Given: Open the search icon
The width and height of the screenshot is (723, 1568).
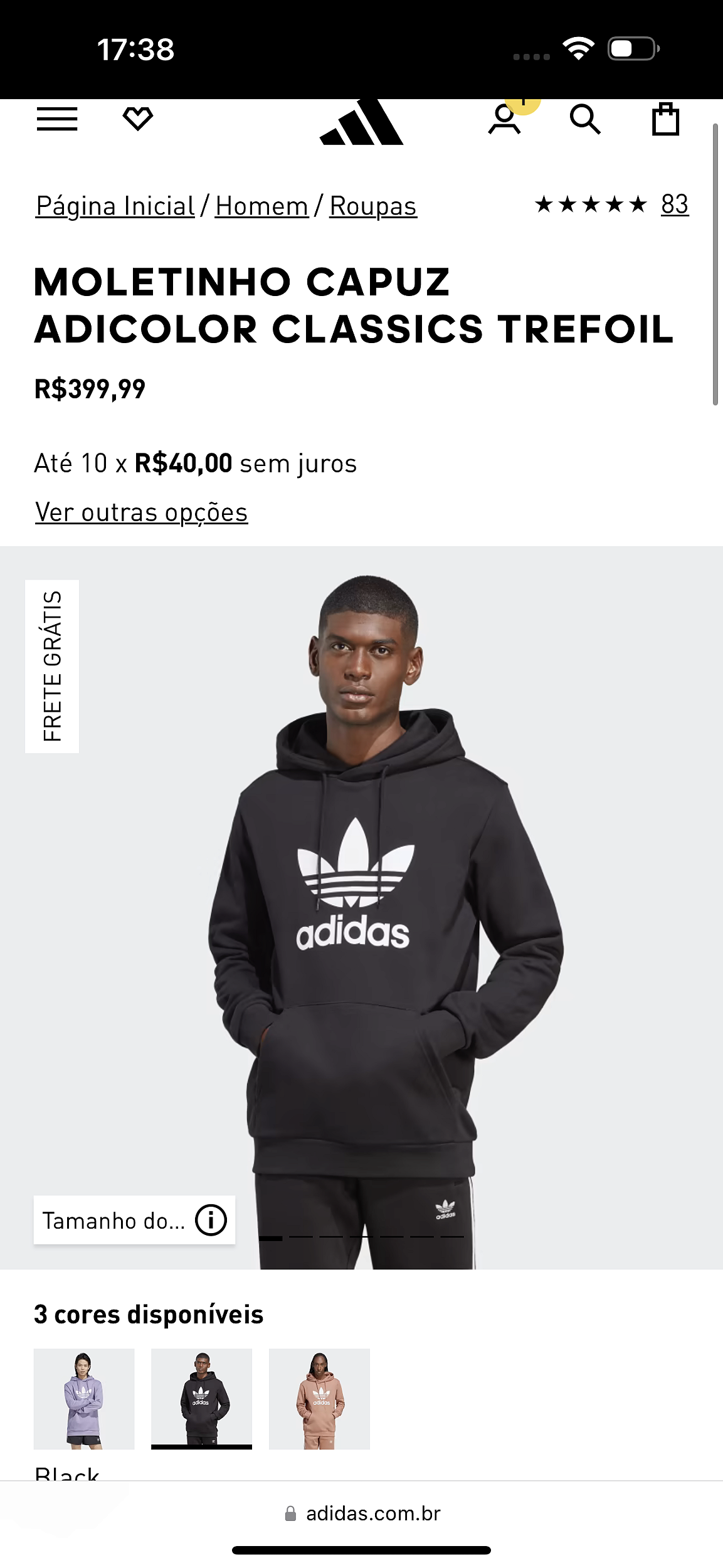Looking at the screenshot, I should click(x=586, y=120).
